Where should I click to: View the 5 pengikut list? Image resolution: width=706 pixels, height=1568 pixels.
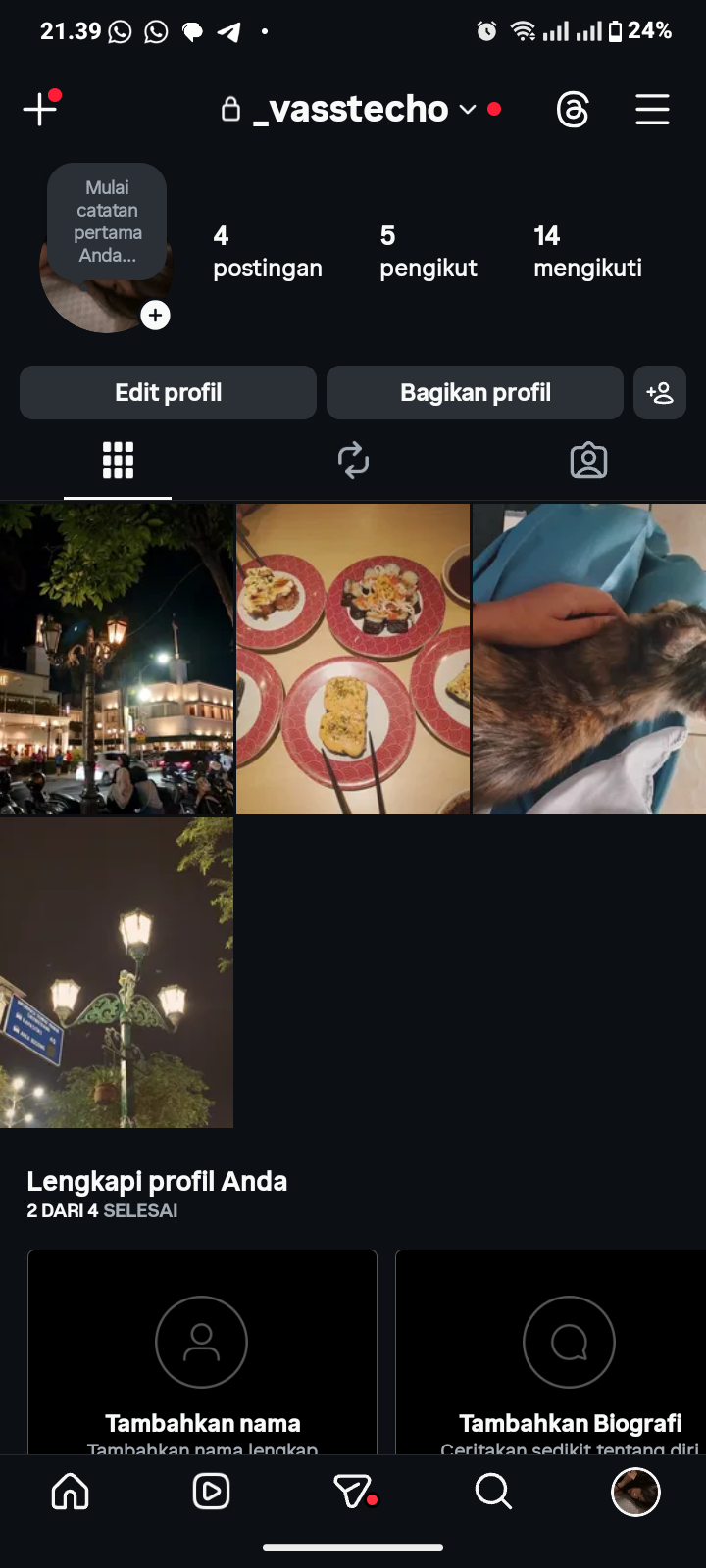428,252
